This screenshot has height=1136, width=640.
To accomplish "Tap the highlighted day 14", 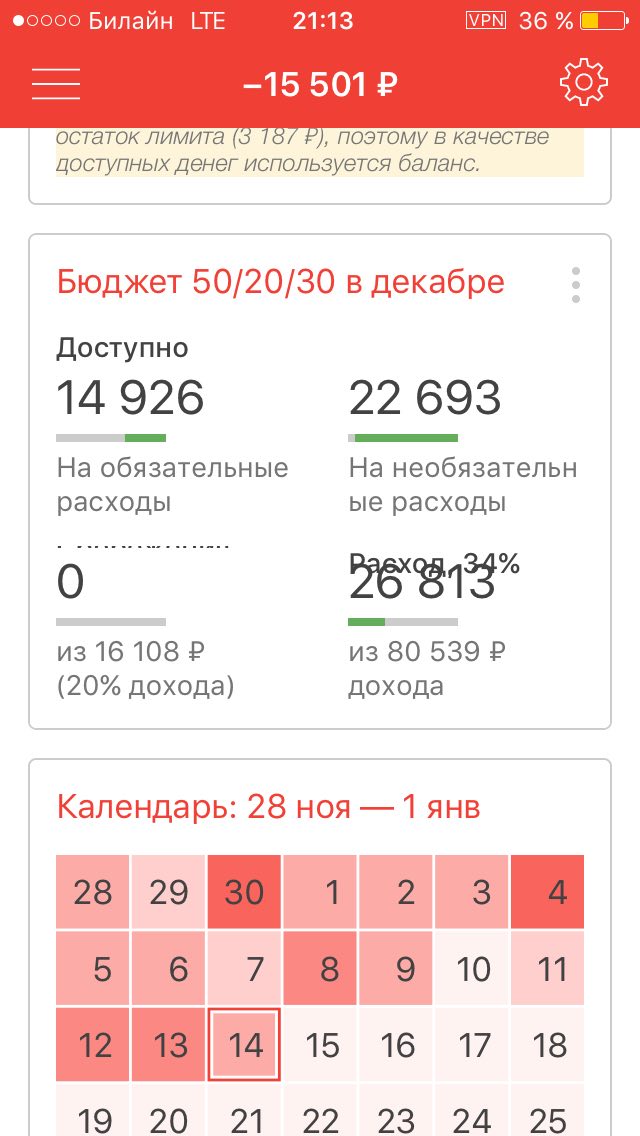I will pos(244,1044).
